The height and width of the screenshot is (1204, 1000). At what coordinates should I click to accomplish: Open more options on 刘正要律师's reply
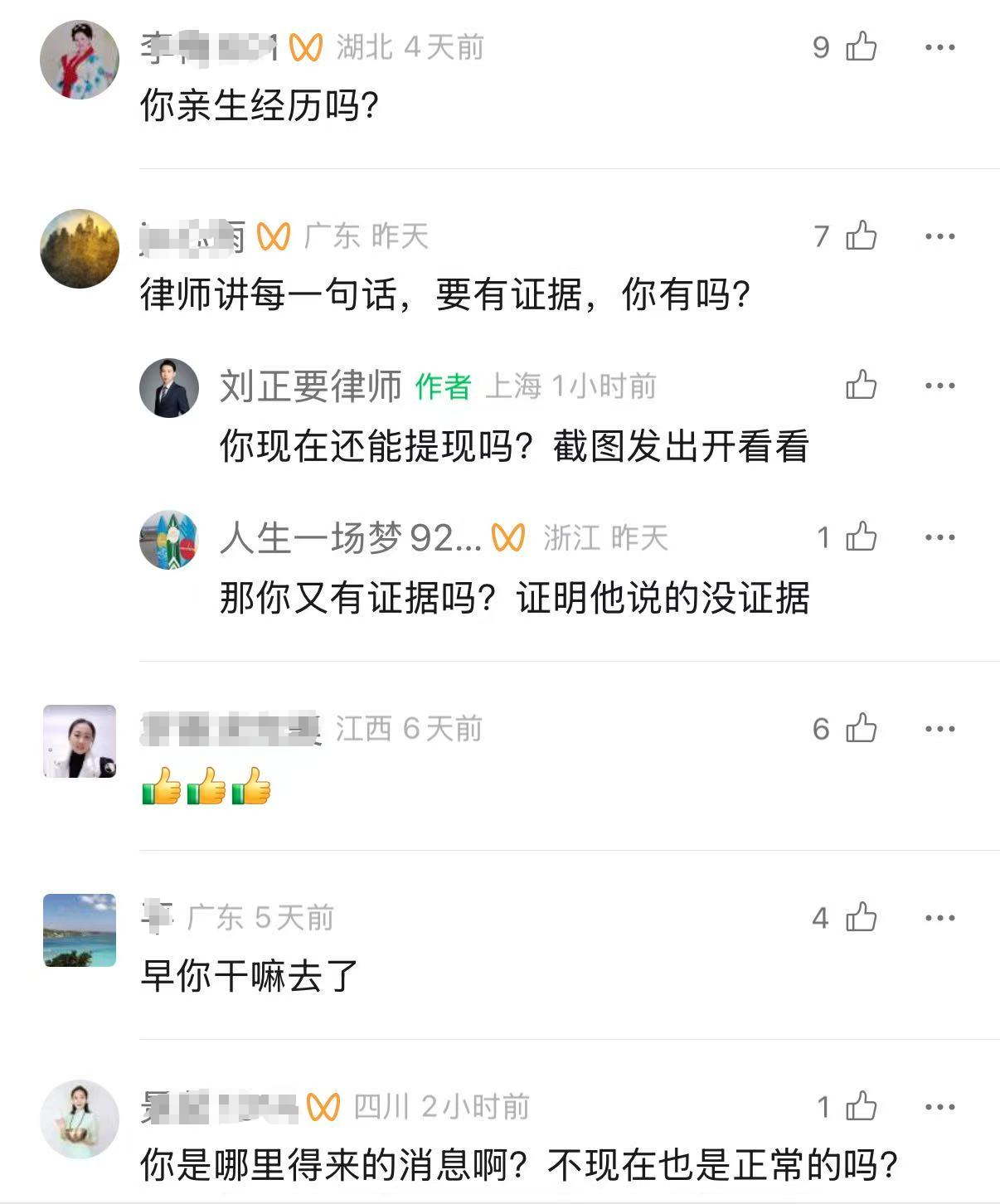pyautogui.click(x=939, y=386)
